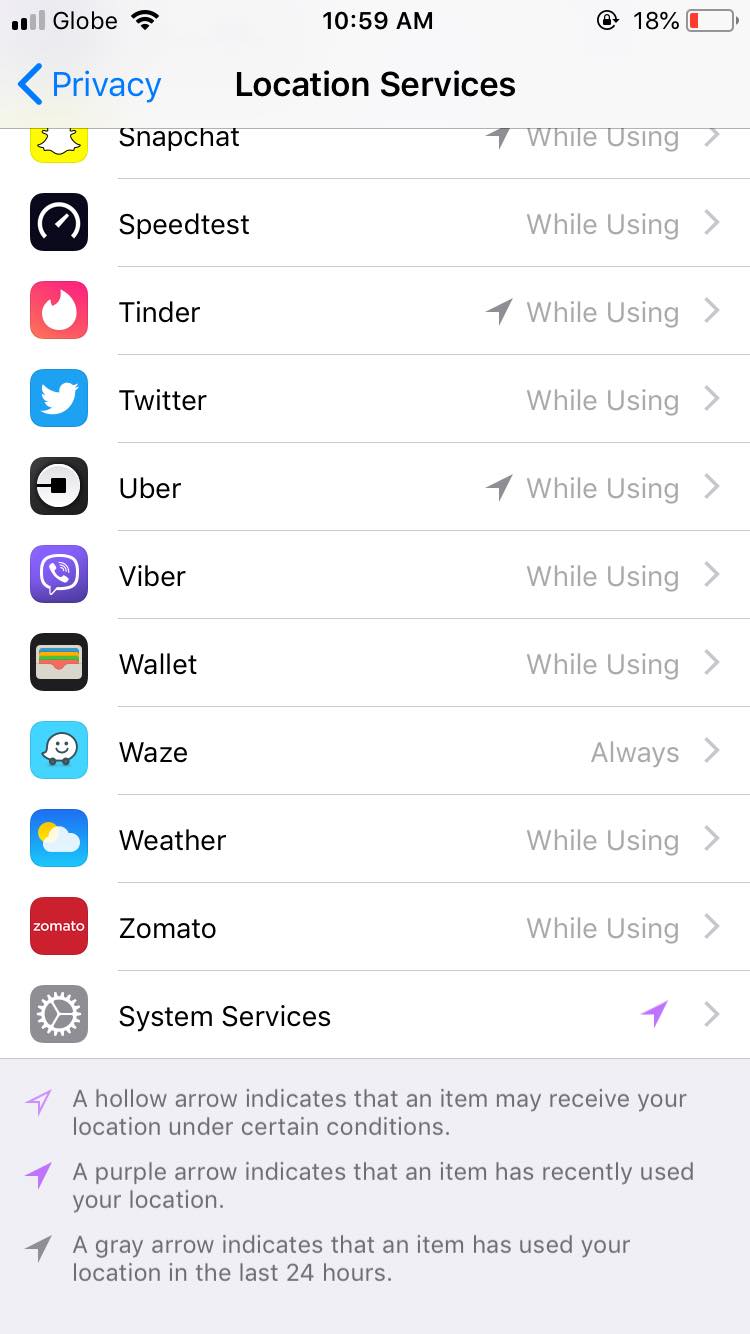The image size is (750, 1334).
Task: Open System Services
Action: [x=375, y=1015]
